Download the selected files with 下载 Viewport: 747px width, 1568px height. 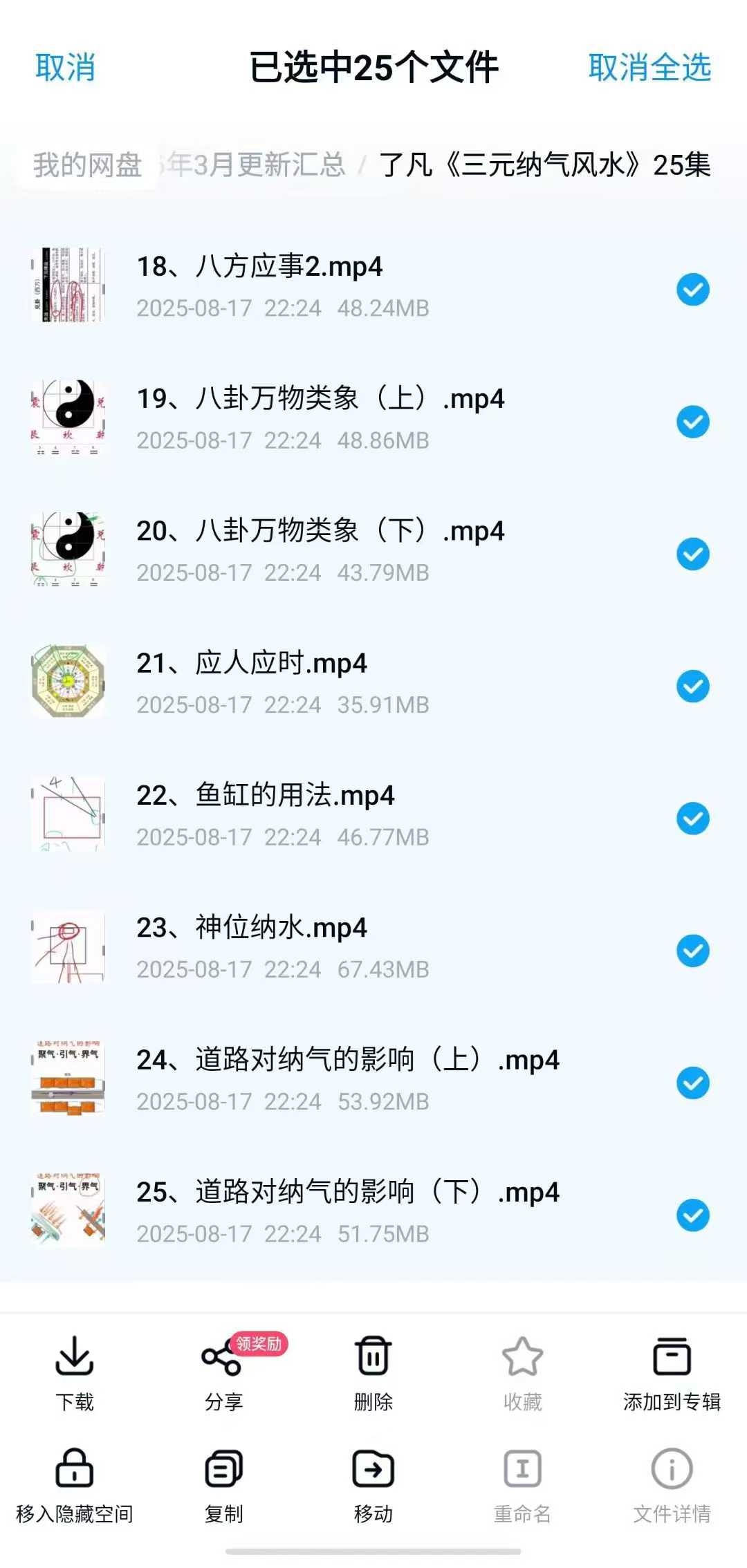75,1372
